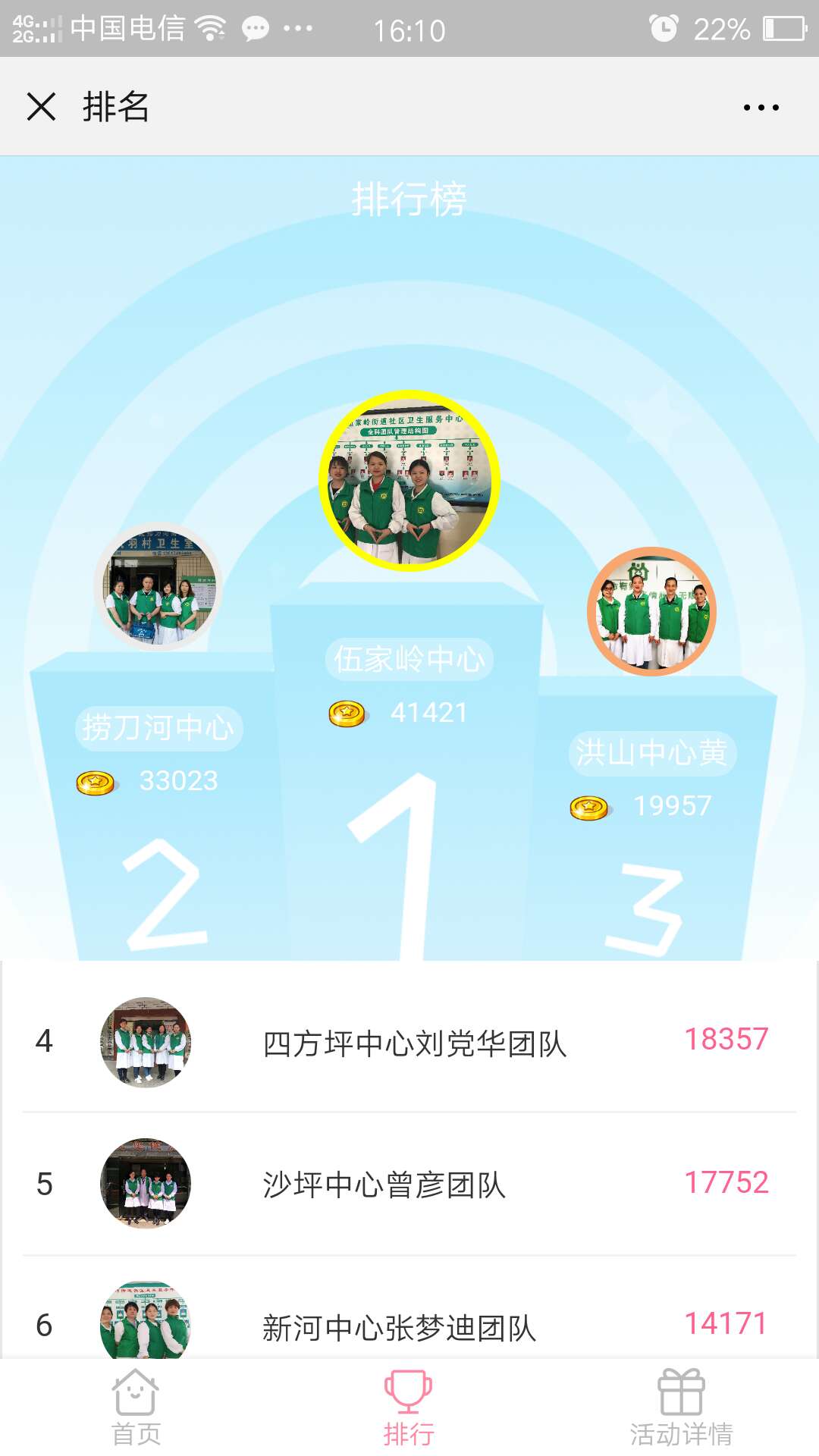819x1456 pixels.
Task: Switch to the 首页 tab
Action: pyautogui.click(x=136, y=1407)
